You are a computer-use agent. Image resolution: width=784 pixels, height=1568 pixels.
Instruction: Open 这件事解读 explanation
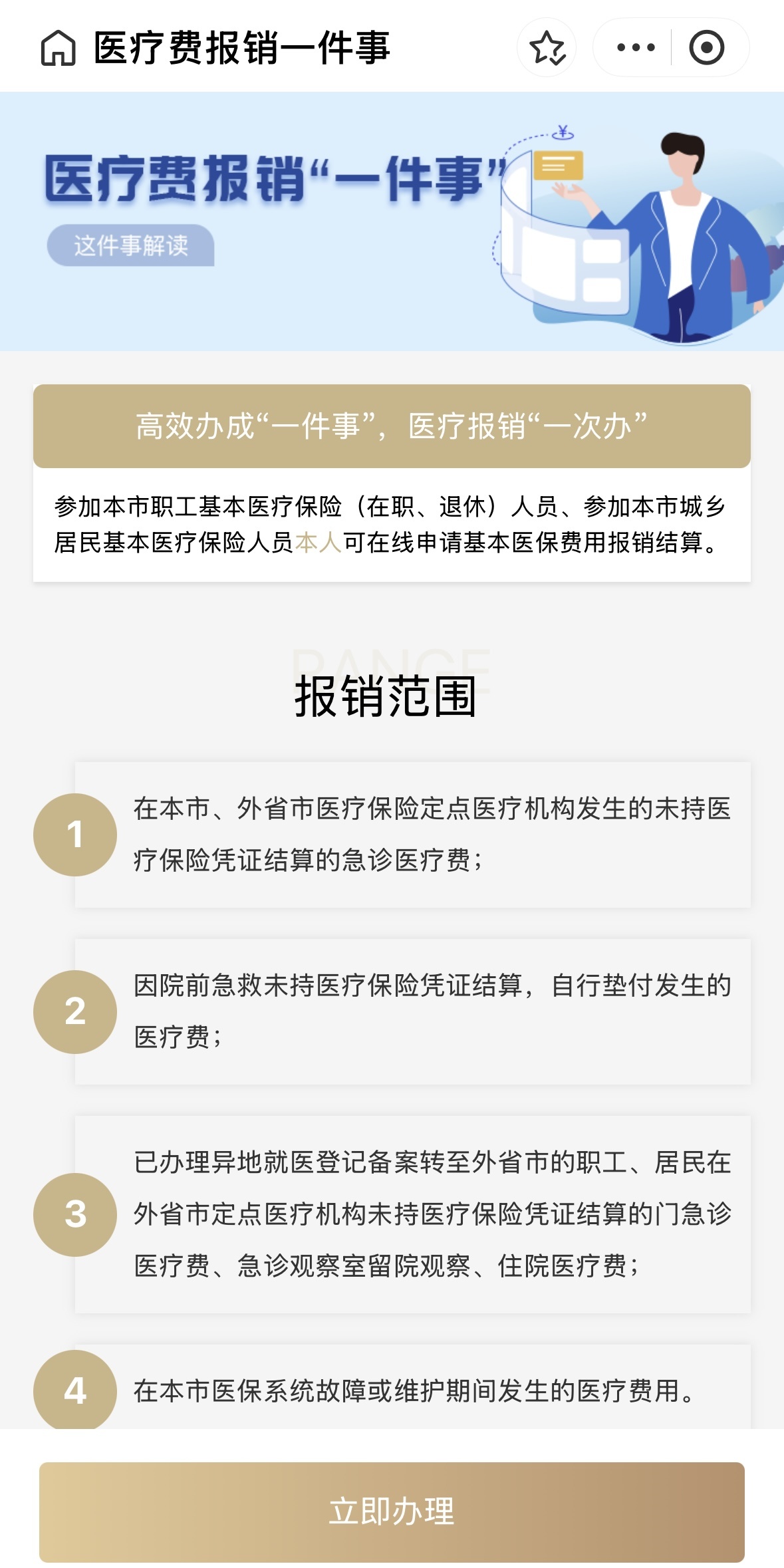pyautogui.click(x=130, y=245)
